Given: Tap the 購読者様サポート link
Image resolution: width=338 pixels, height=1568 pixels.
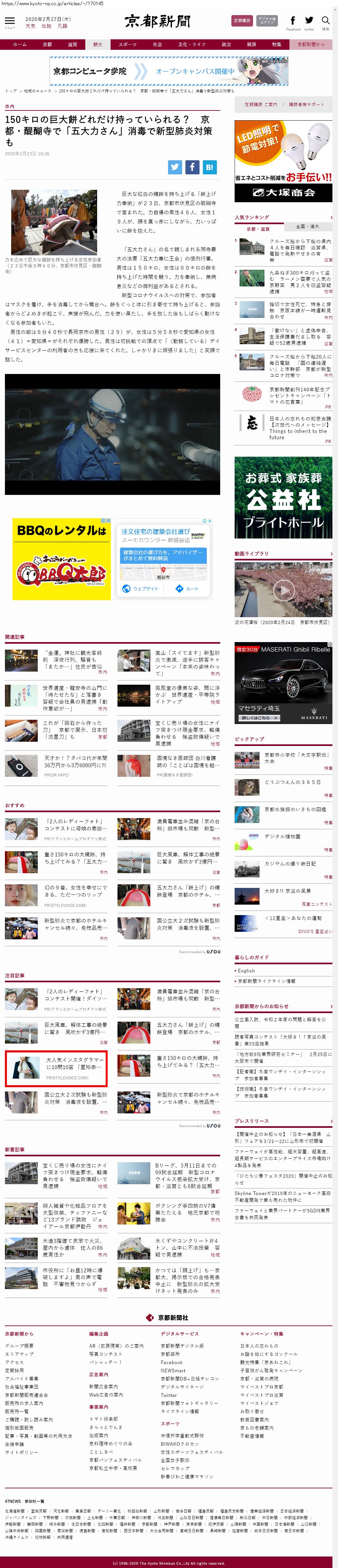Looking at the screenshot, I should [306, 104].
